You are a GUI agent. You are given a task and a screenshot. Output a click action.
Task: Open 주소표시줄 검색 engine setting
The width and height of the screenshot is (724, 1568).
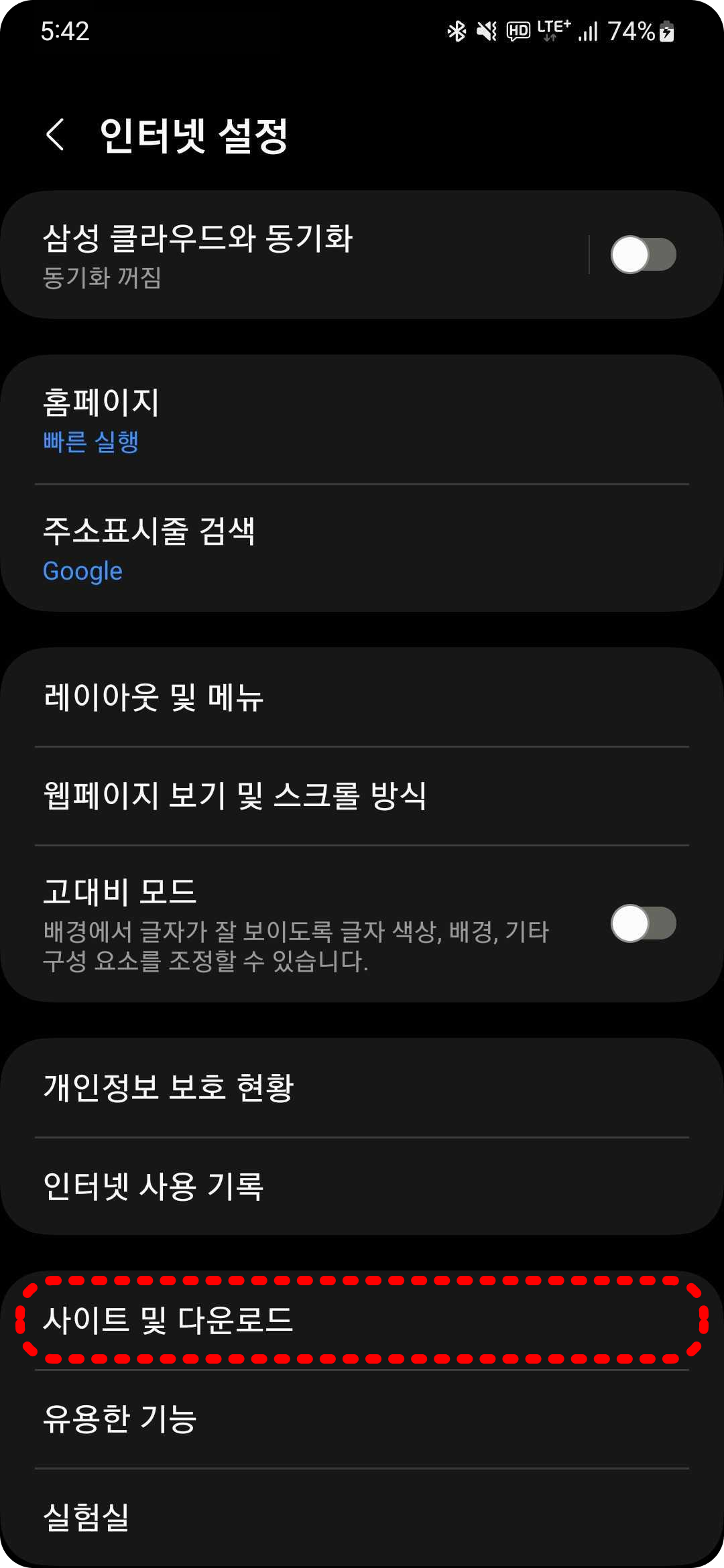point(362,548)
